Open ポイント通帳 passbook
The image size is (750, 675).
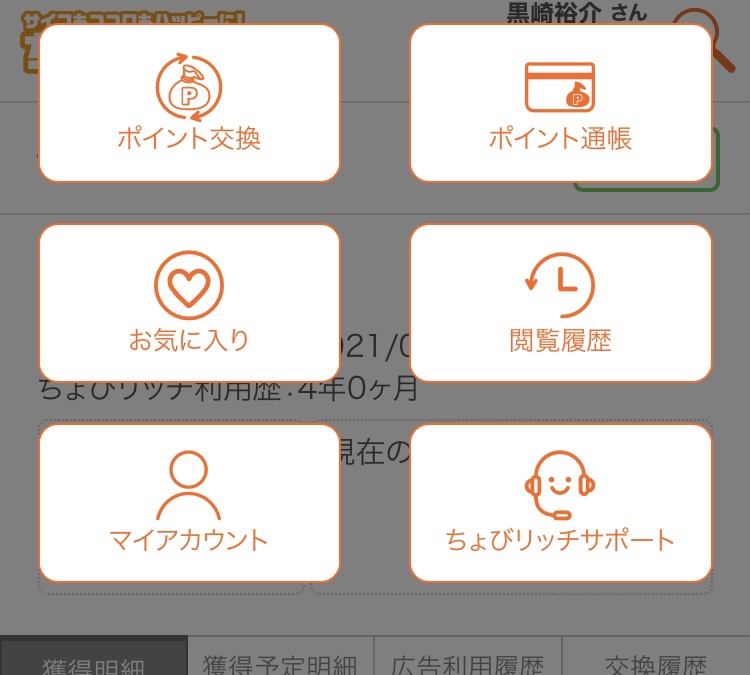[x=560, y=103]
